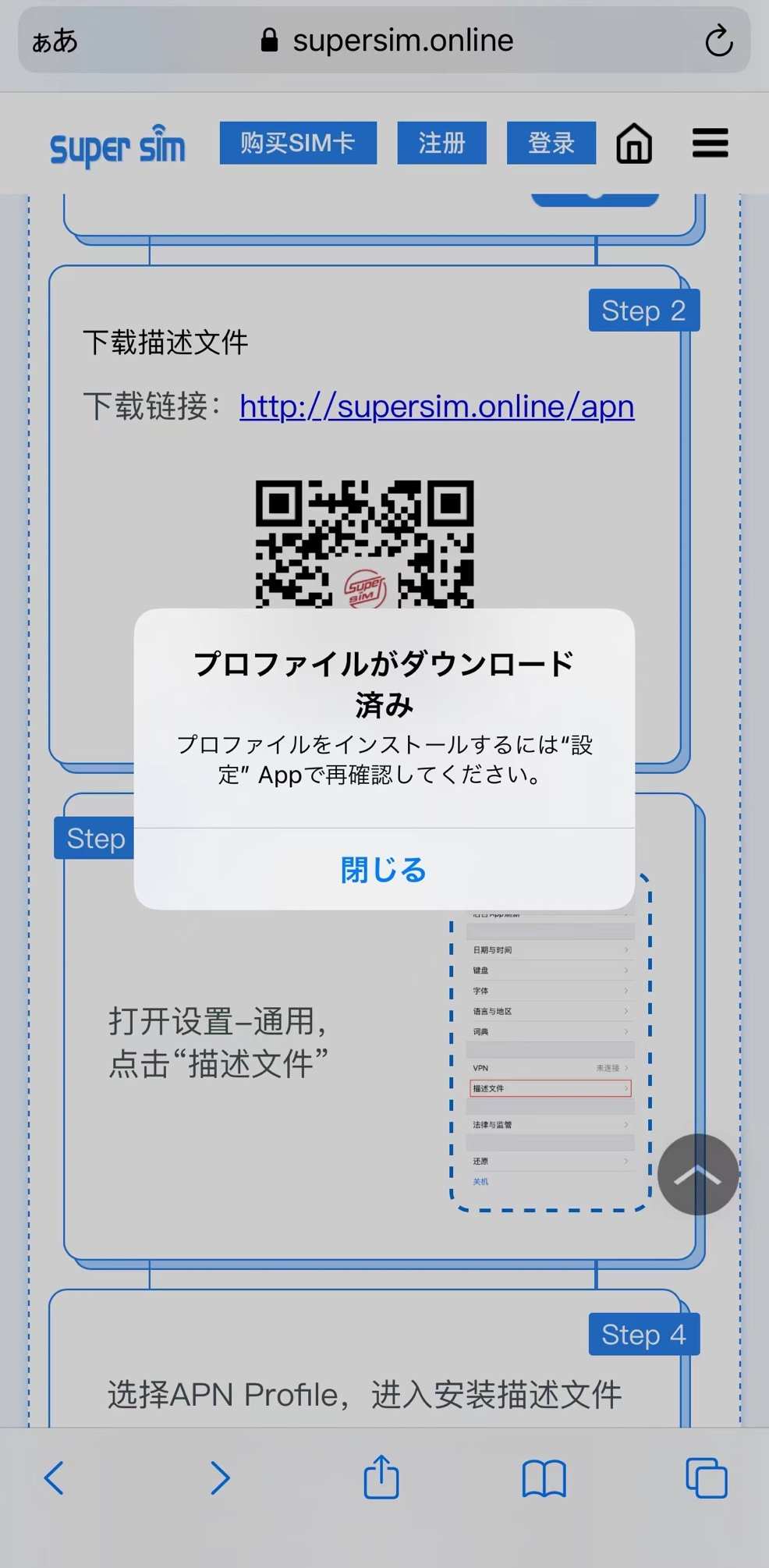The image size is (769, 1568).
Task: Open the 登录 login page
Action: pos(551,143)
